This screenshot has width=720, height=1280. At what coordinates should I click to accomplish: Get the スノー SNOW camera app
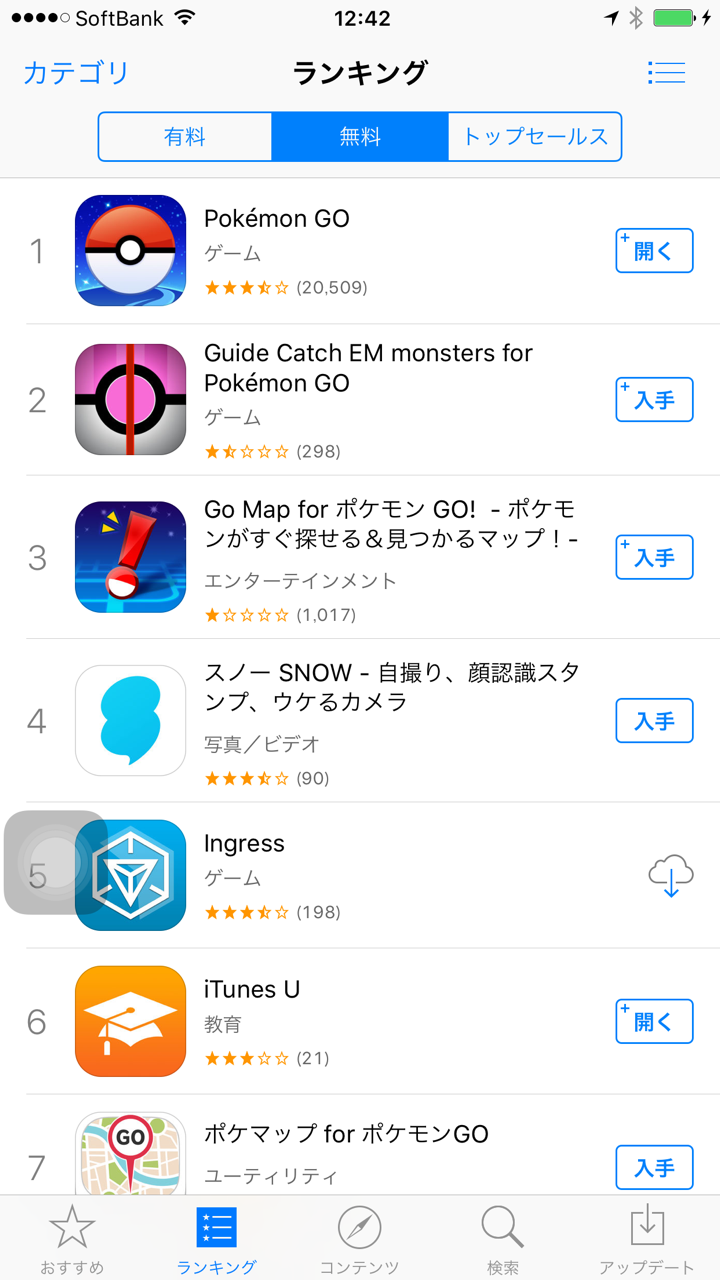(654, 721)
